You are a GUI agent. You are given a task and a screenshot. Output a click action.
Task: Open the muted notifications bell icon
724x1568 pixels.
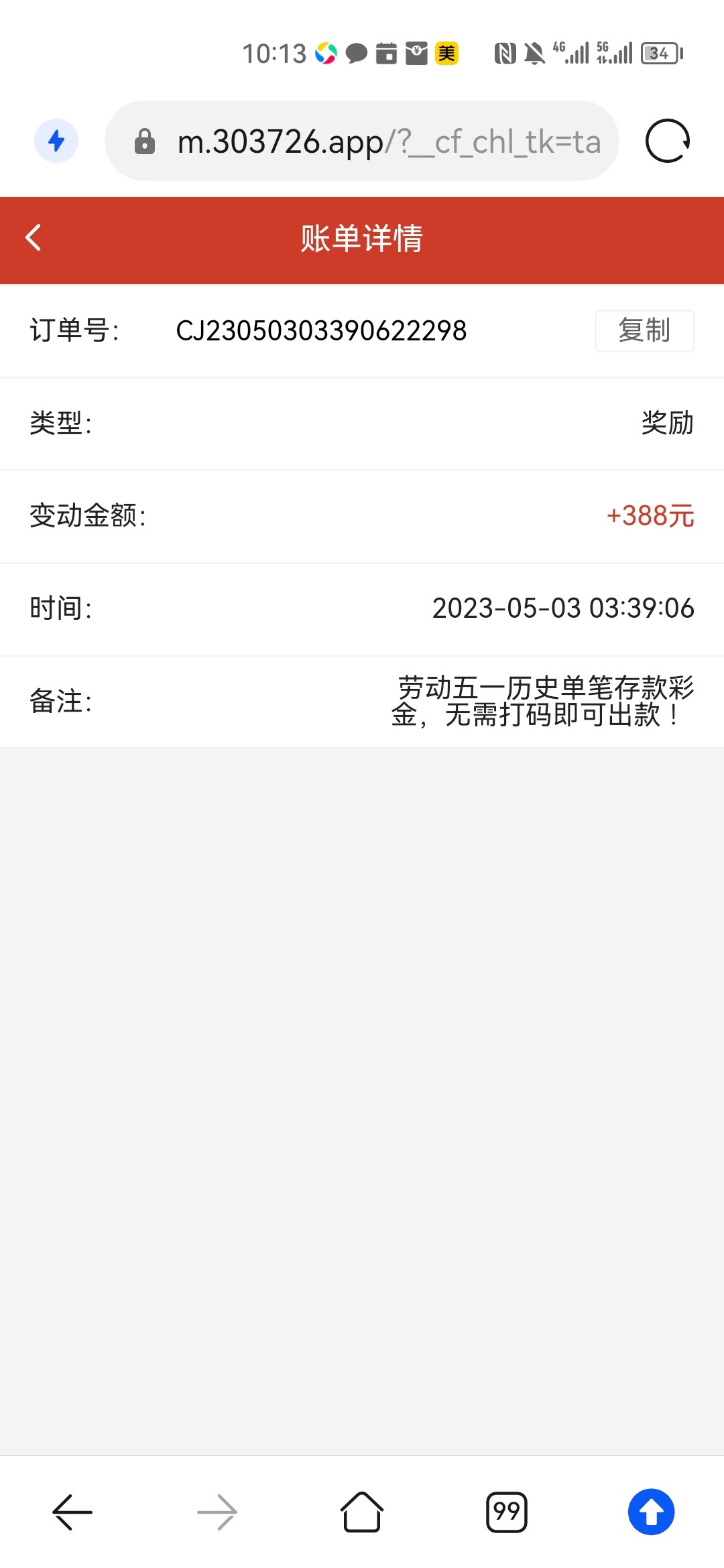point(534,54)
